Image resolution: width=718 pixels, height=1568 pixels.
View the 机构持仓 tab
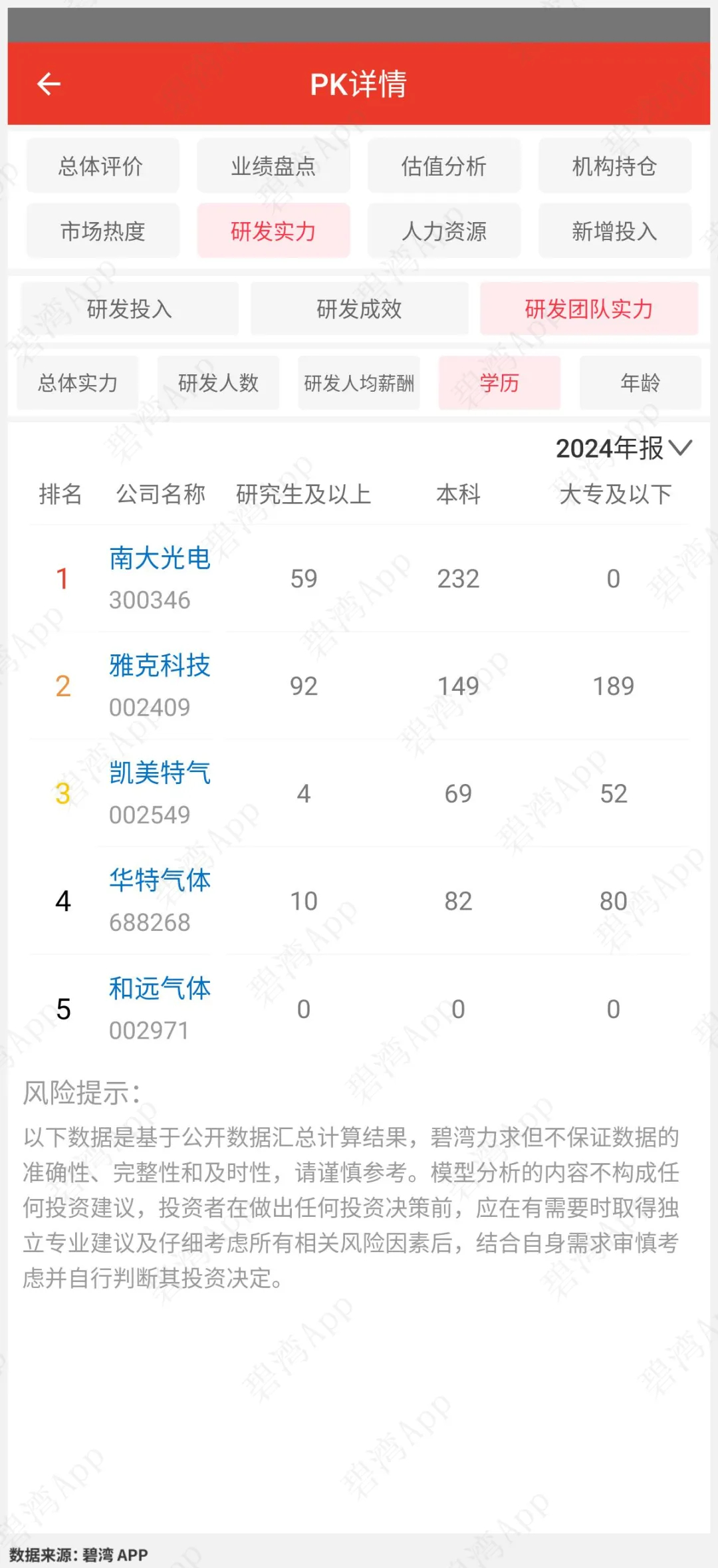614,166
